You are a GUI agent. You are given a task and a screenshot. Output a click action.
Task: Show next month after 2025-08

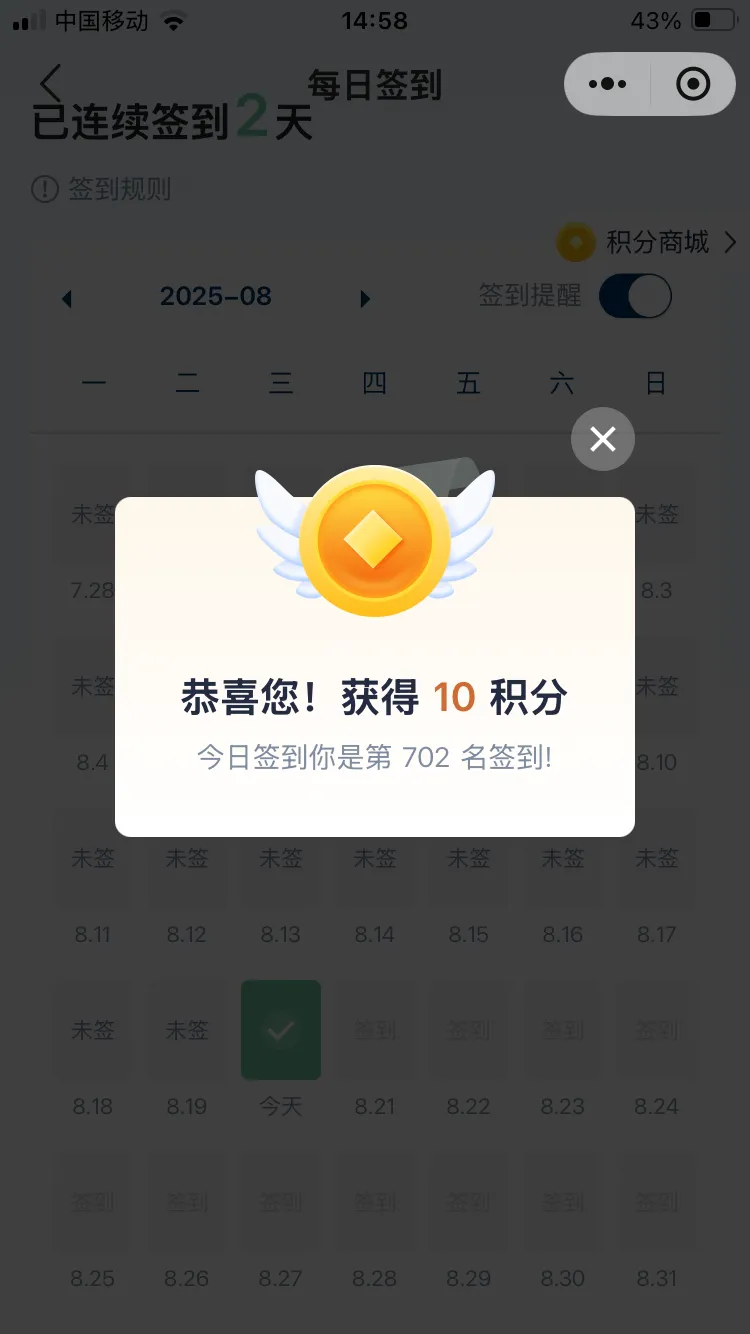coord(365,298)
